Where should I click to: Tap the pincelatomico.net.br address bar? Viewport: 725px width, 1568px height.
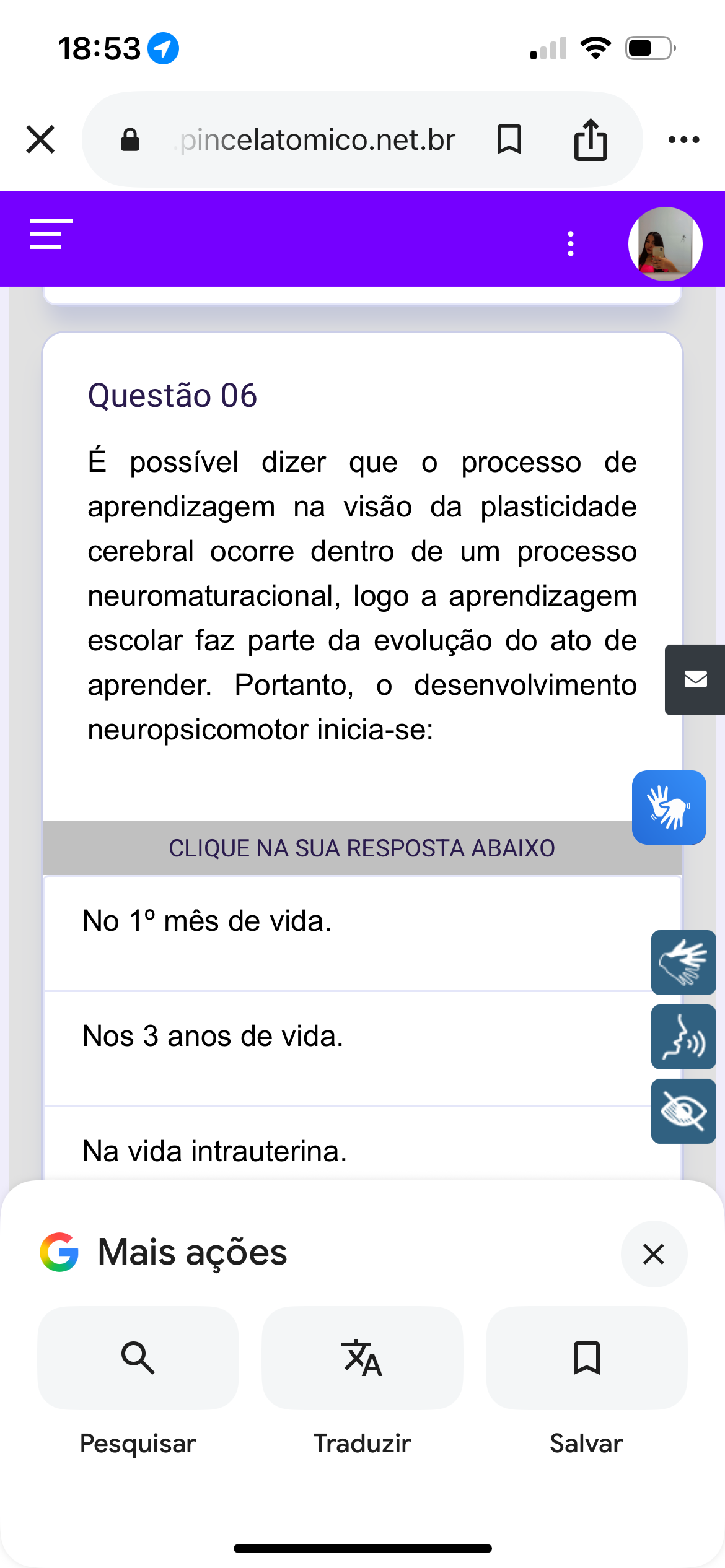(317, 140)
